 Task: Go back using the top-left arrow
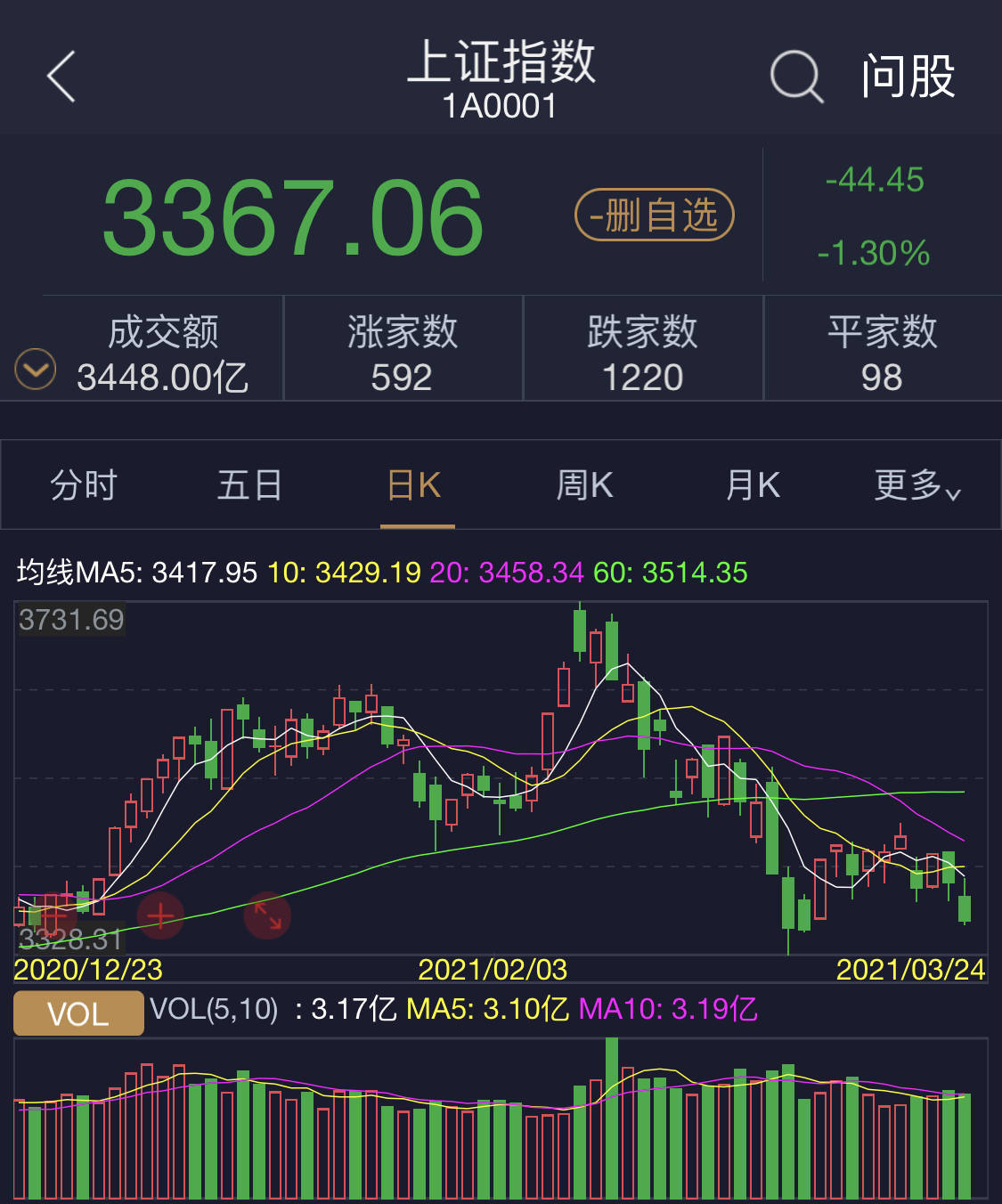tap(61, 77)
